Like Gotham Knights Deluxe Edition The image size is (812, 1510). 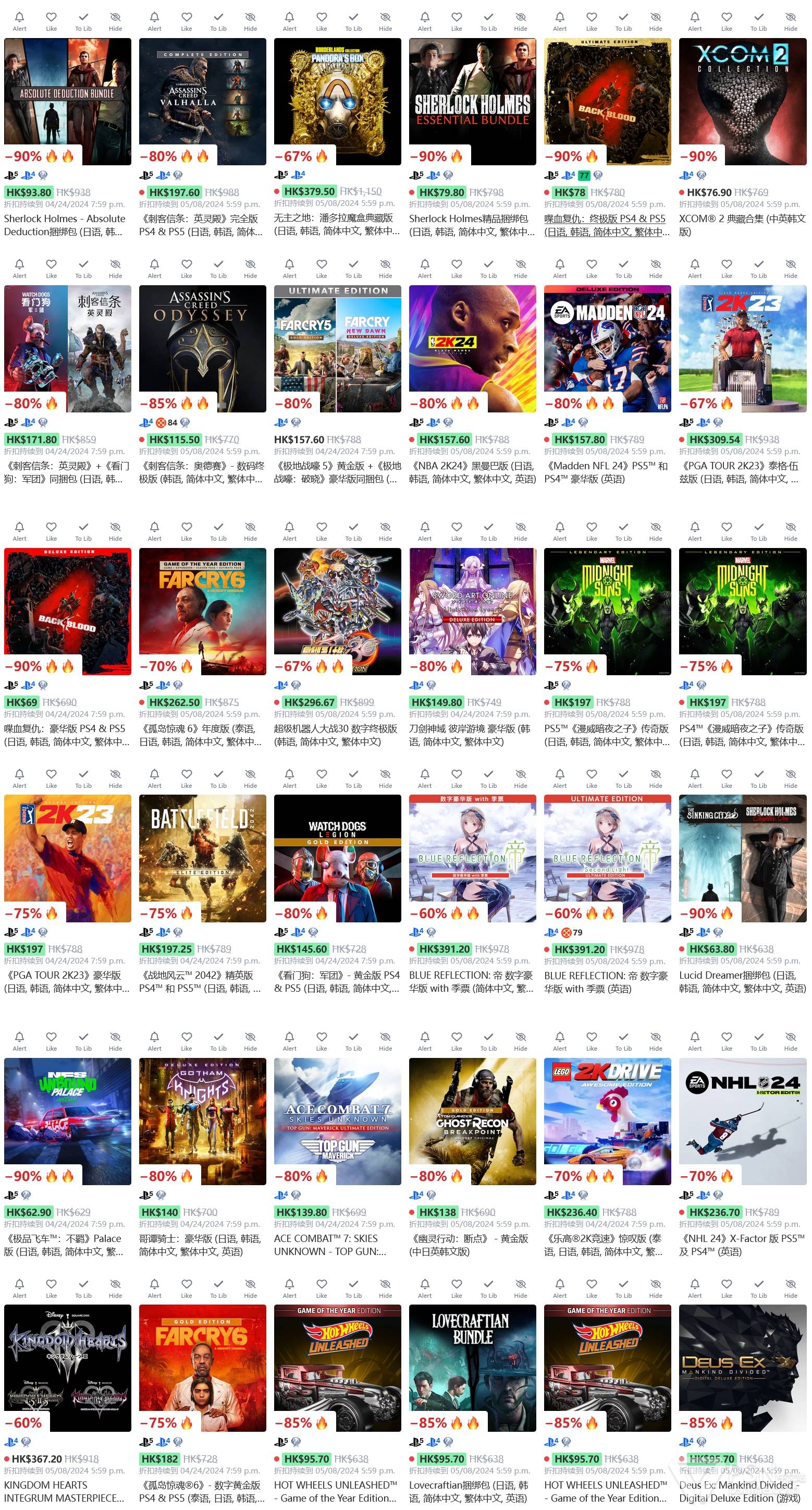(186, 1041)
